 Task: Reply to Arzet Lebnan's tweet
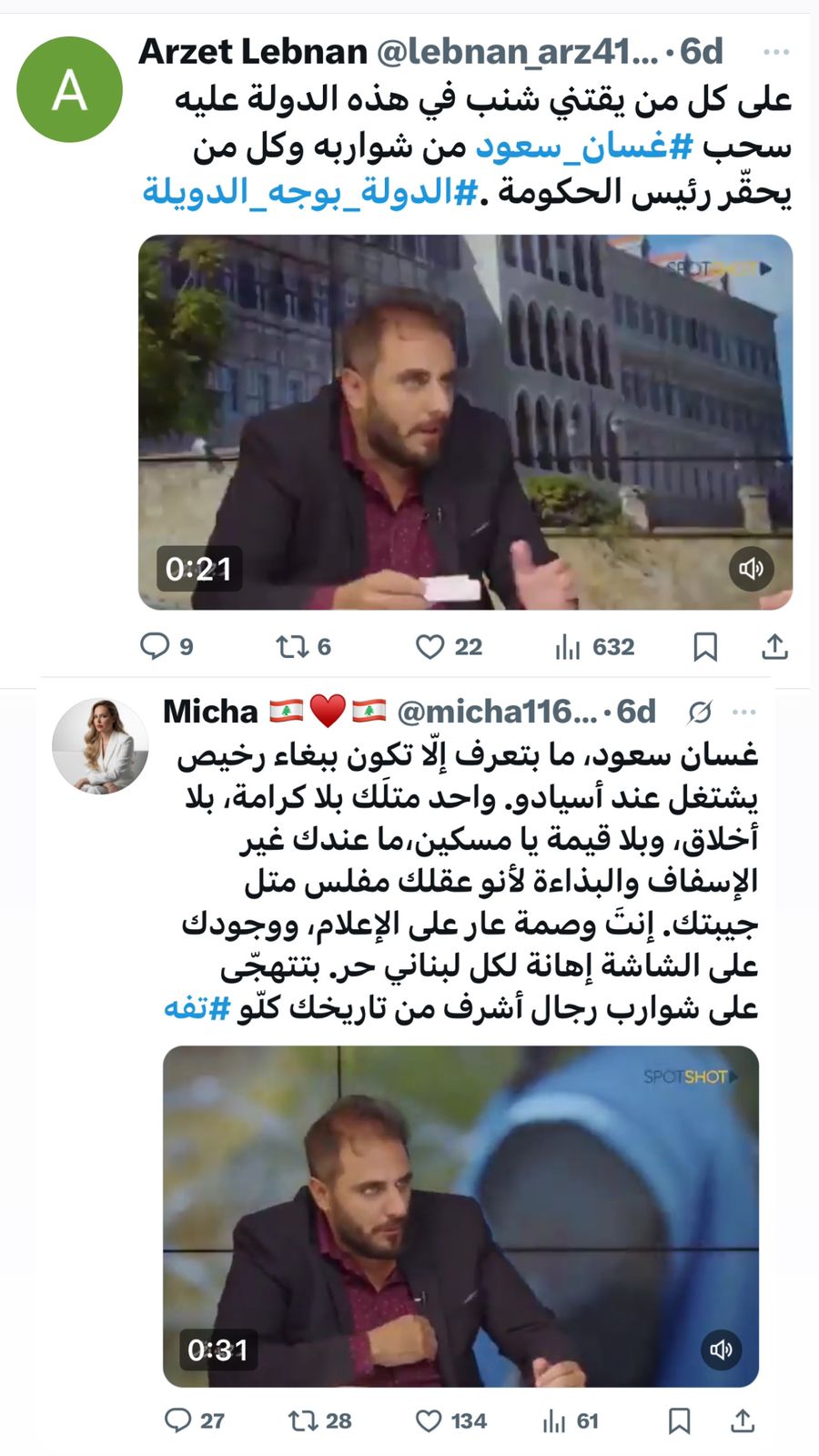155,646
